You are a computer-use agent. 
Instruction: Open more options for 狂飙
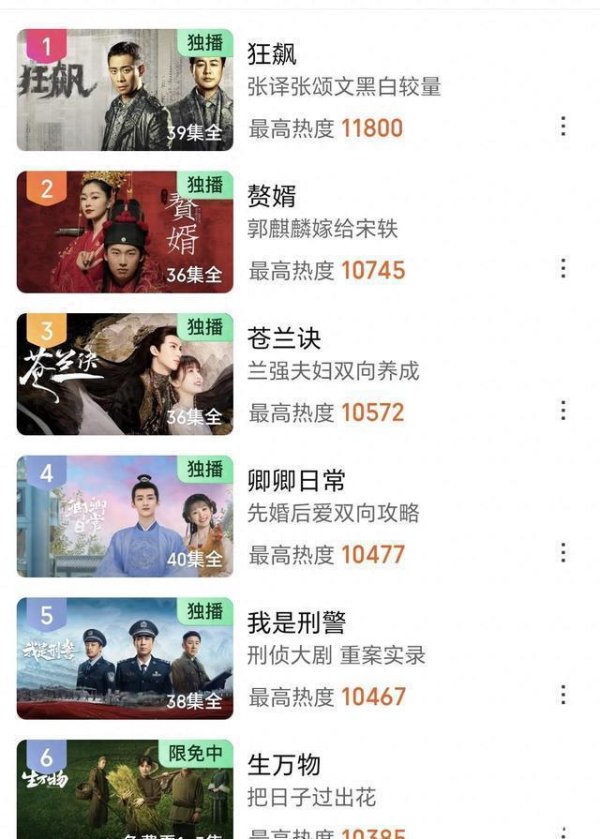coord(563,126)
